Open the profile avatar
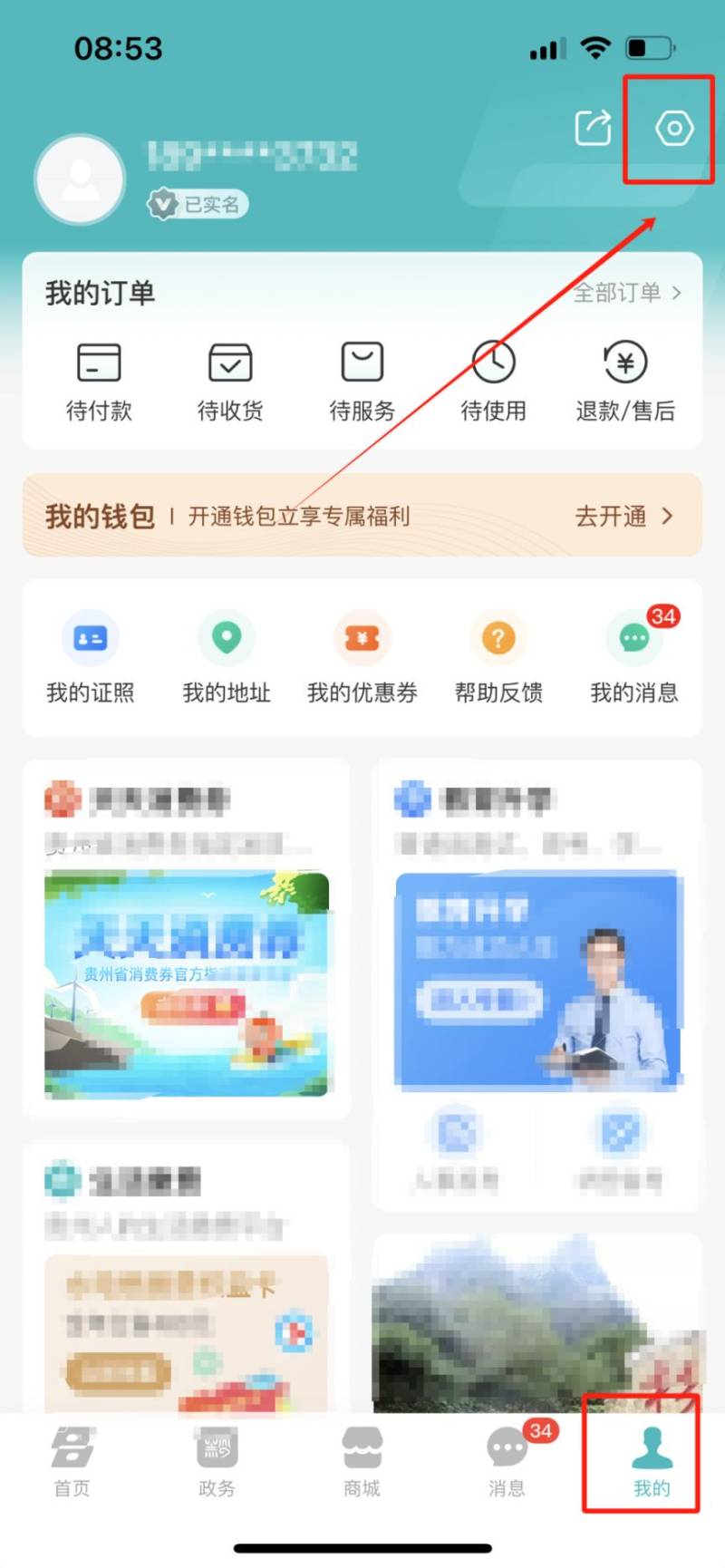725x1568 pixels. click(x=80, y=179)
